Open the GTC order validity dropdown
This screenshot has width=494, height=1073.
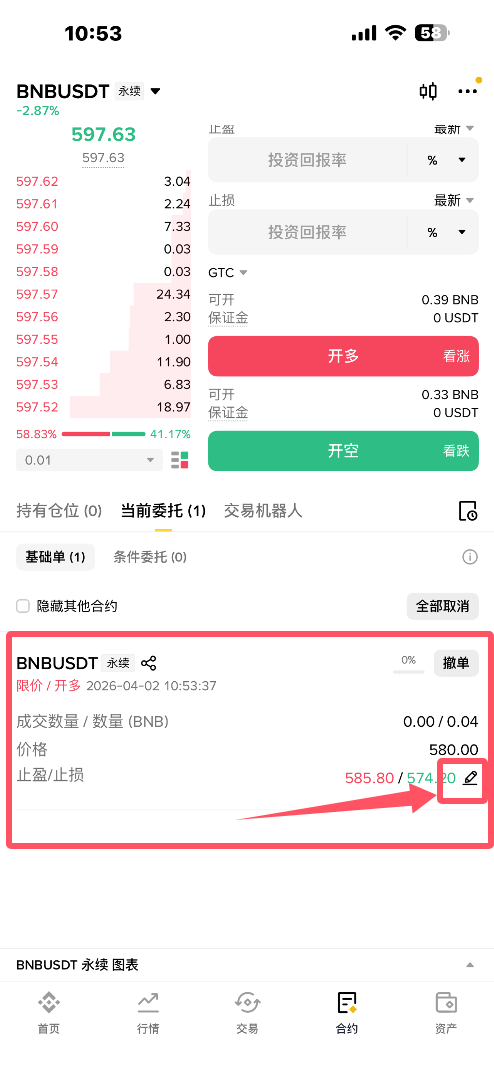pyautogui.click(x=228, y=272)
